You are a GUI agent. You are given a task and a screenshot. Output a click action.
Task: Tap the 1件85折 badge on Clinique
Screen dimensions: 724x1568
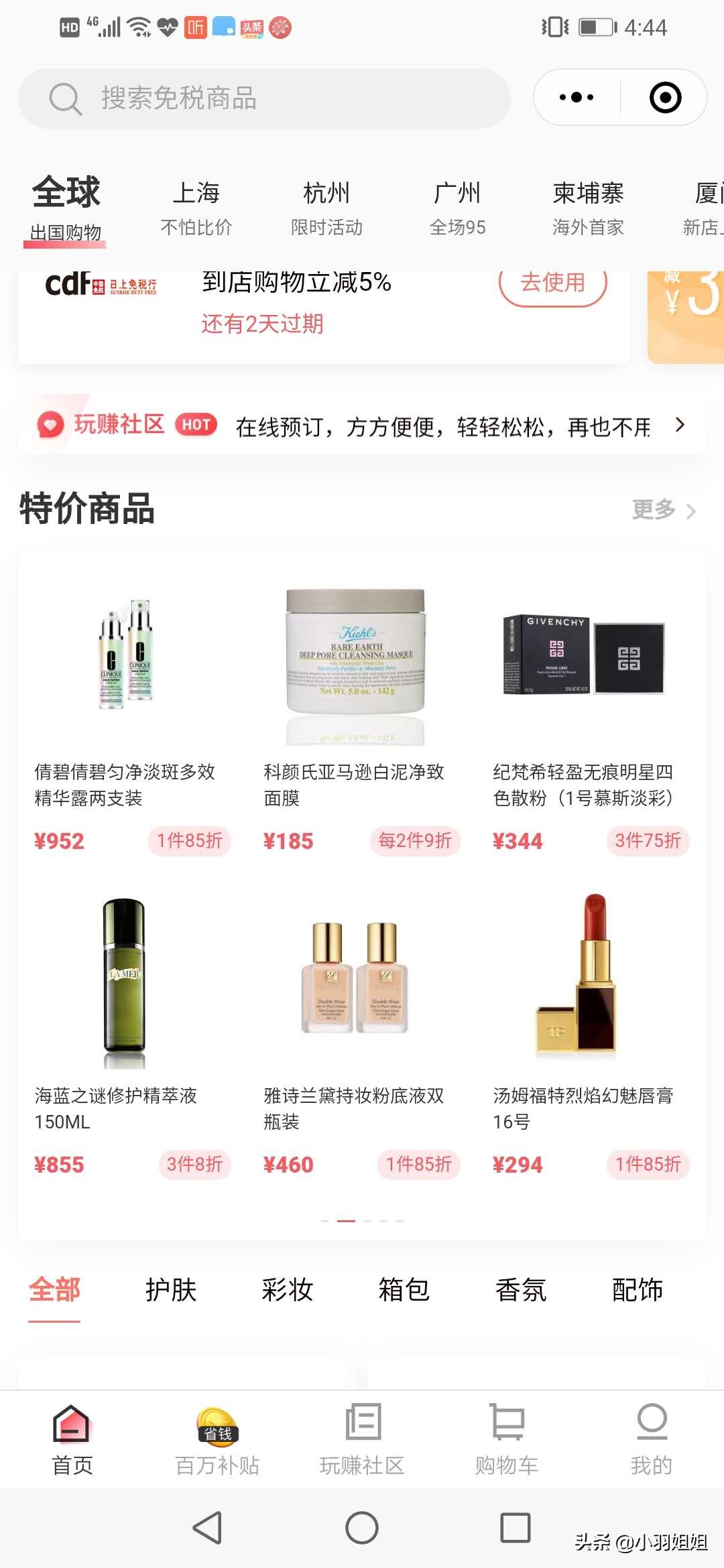[x=188, y=840]
